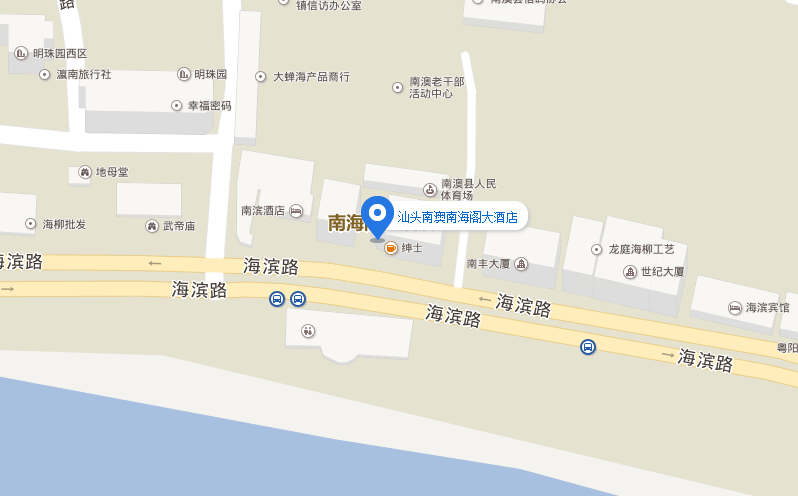Open the 南丰大厦 building point
Viewport: 798px width, 496px height.
click(x=521, y=264)
